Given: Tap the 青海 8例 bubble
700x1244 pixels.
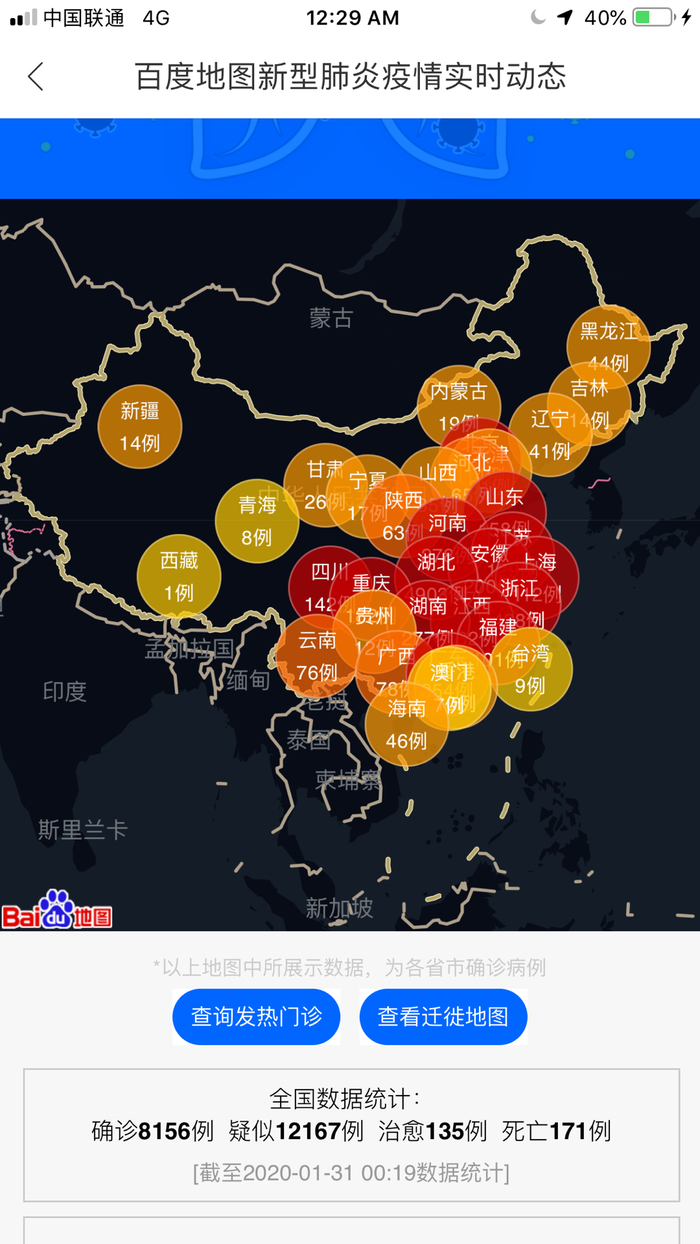Looking at the screenshot, I should (256, 521).
